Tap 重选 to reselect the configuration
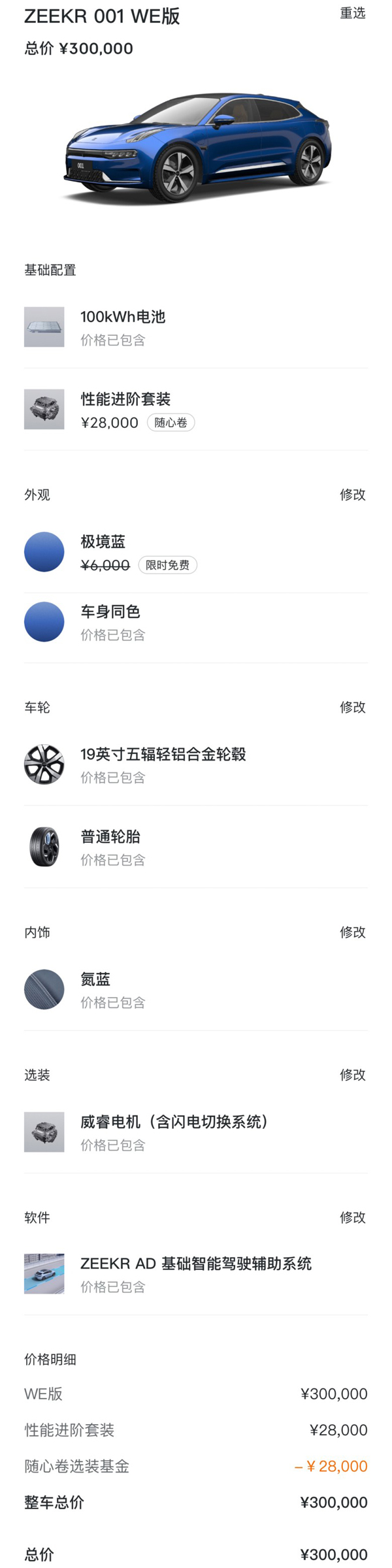Screen dimensions: 392x1568 tap(352, 13)
